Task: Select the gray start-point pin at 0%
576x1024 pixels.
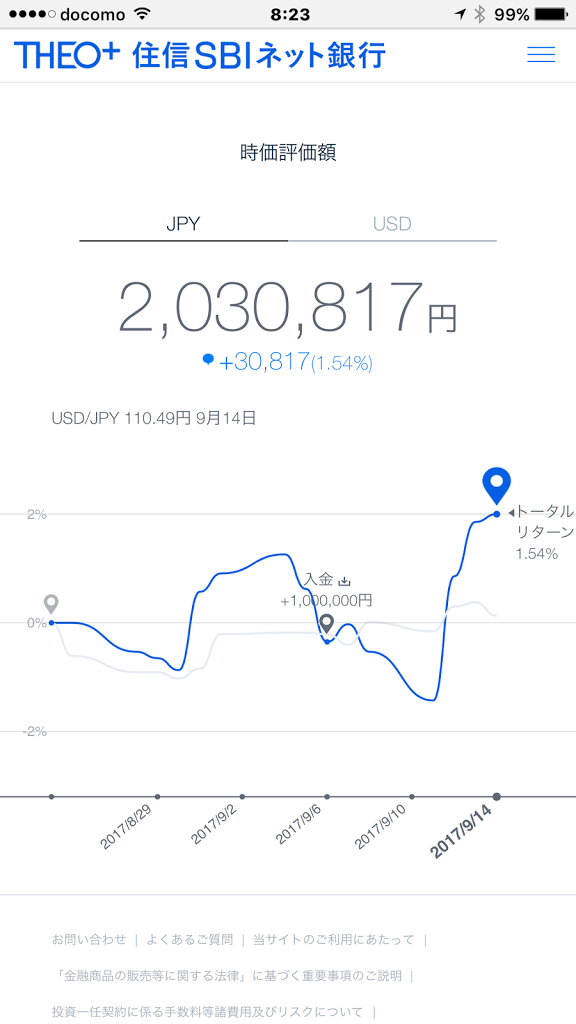Action: point(51,605)
